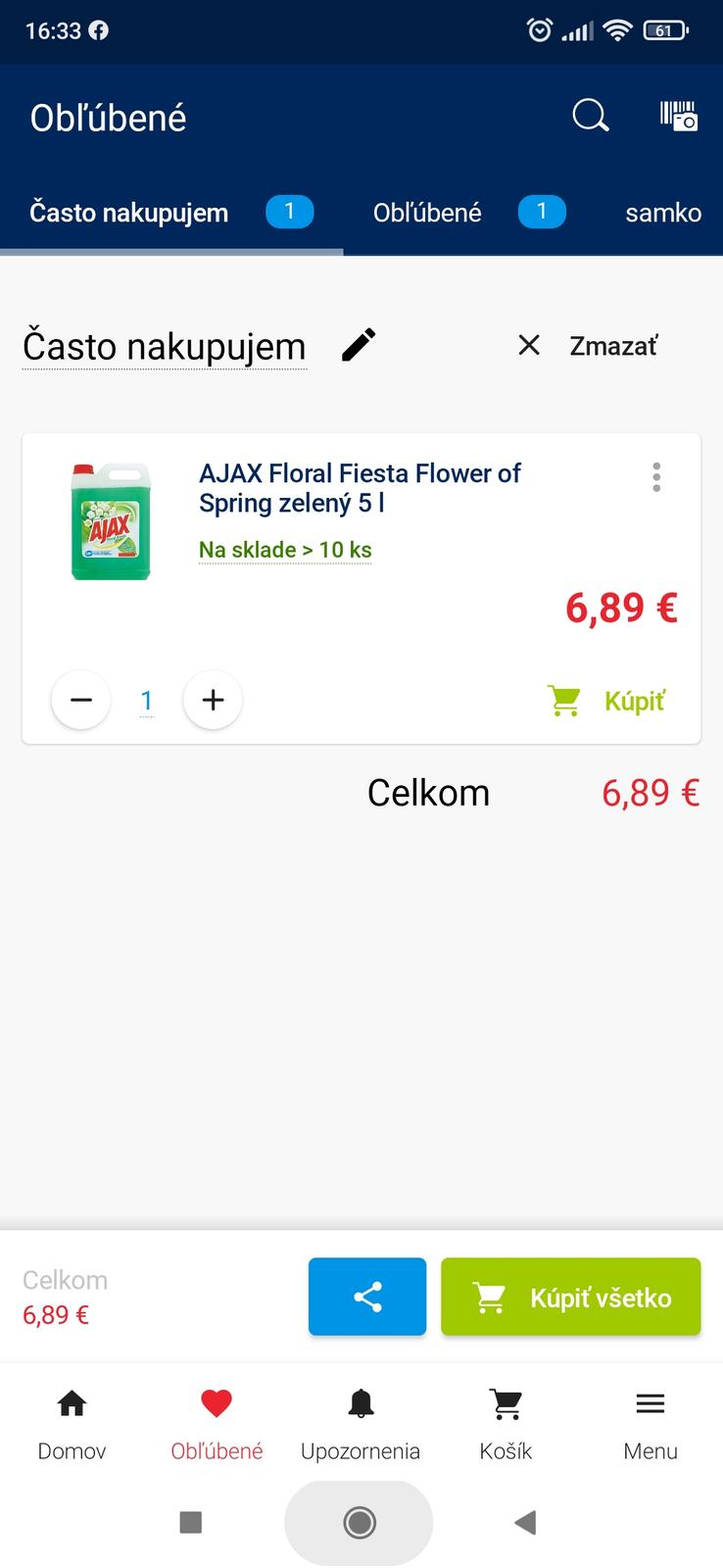Tap Kúpiť všetko to buy everything

(x=571, y=1297)
